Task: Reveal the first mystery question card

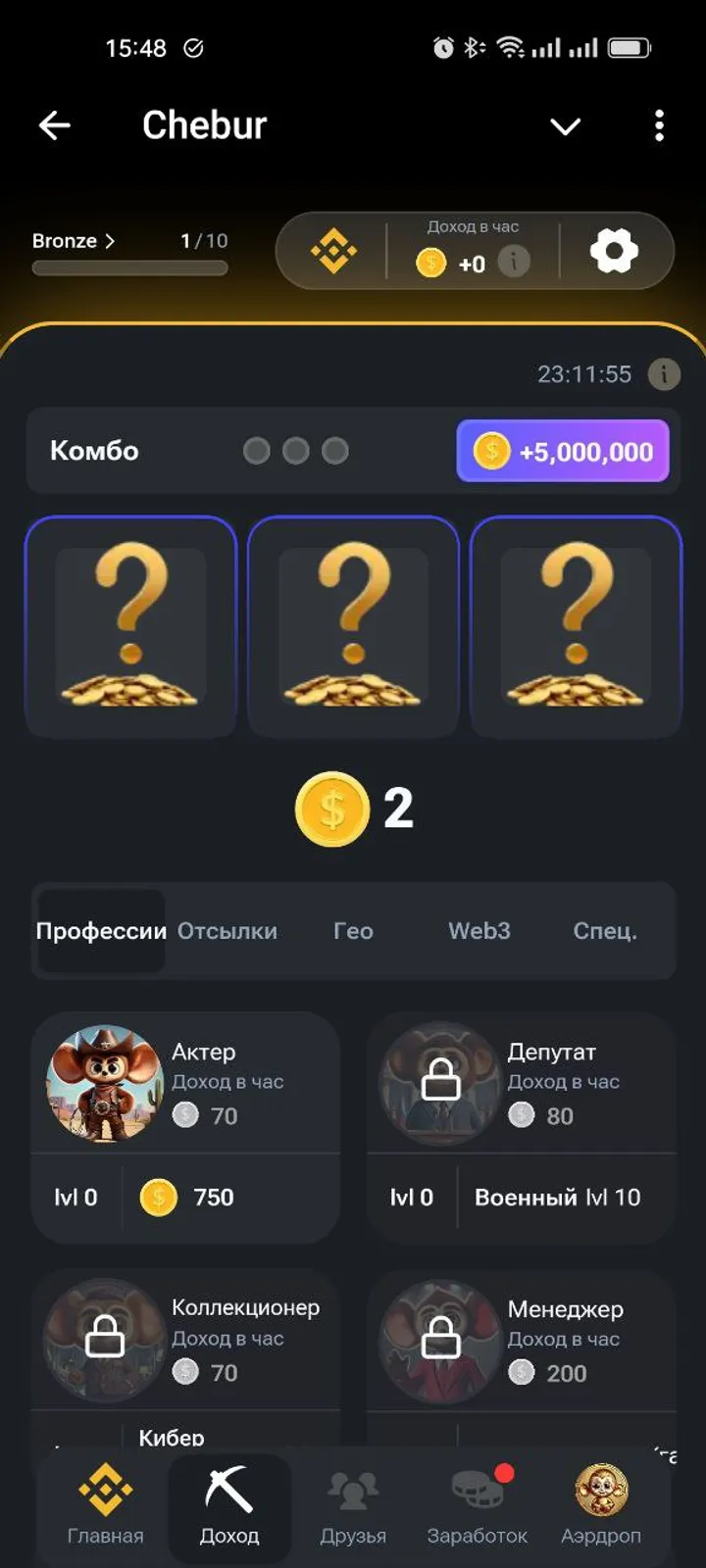Action: point(131,628)
